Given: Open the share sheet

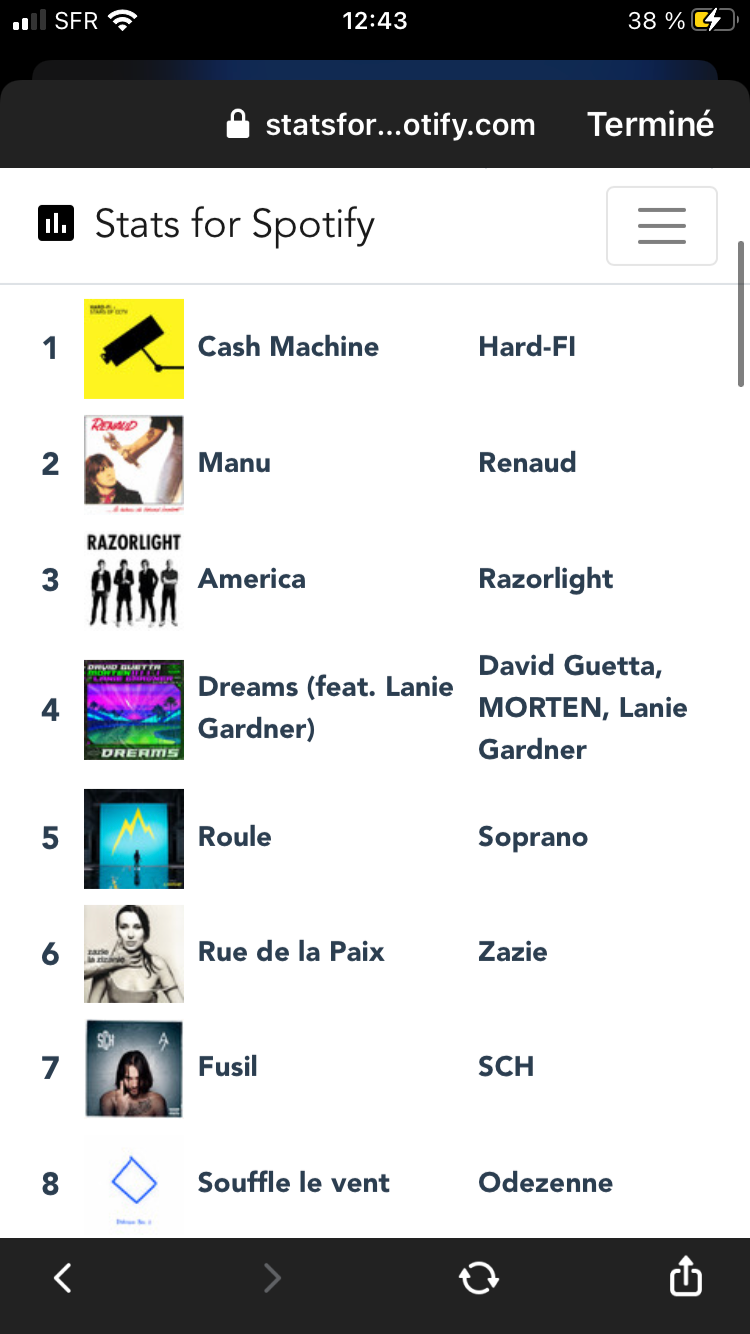Looking at the screenshot, I should coord(685,1276).
